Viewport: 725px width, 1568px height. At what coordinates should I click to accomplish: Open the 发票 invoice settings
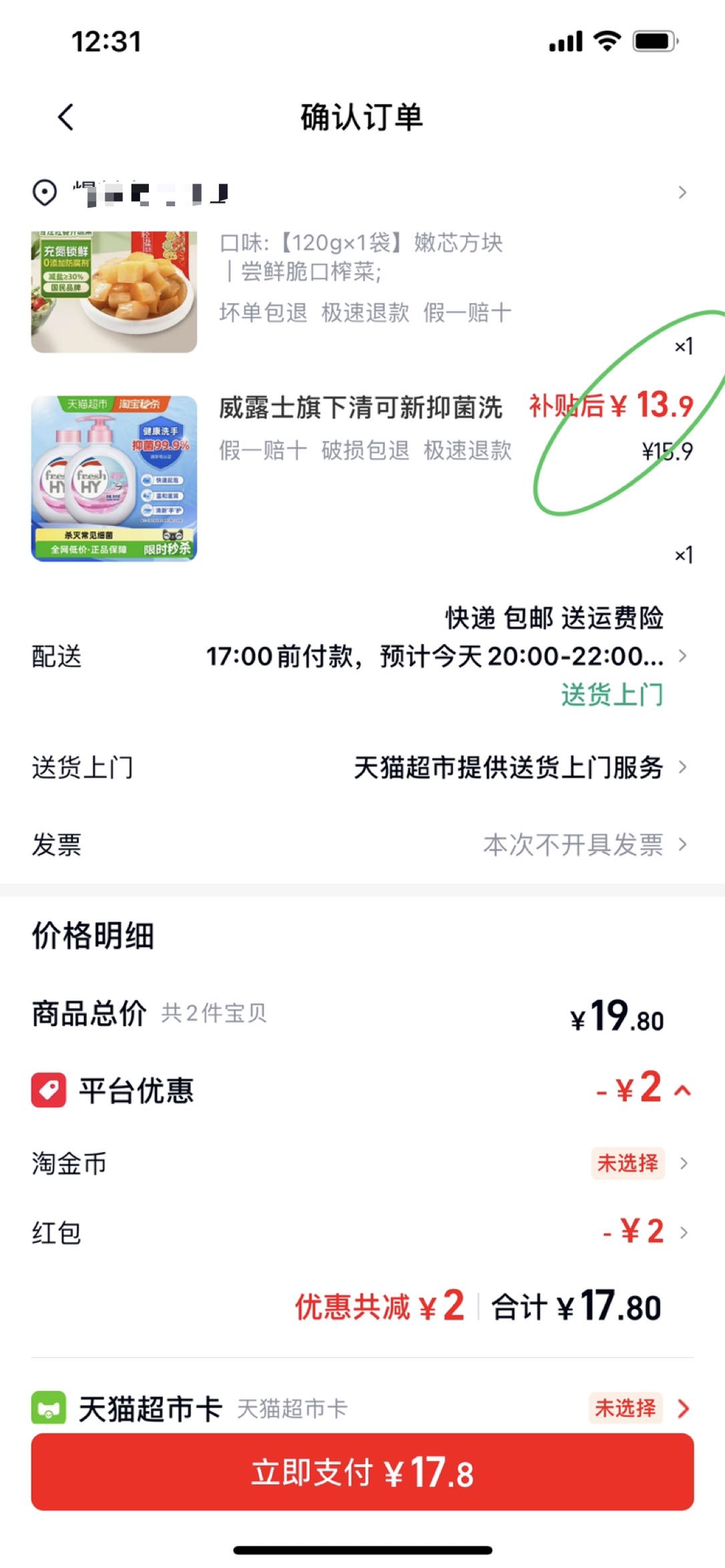coord(360,844)
